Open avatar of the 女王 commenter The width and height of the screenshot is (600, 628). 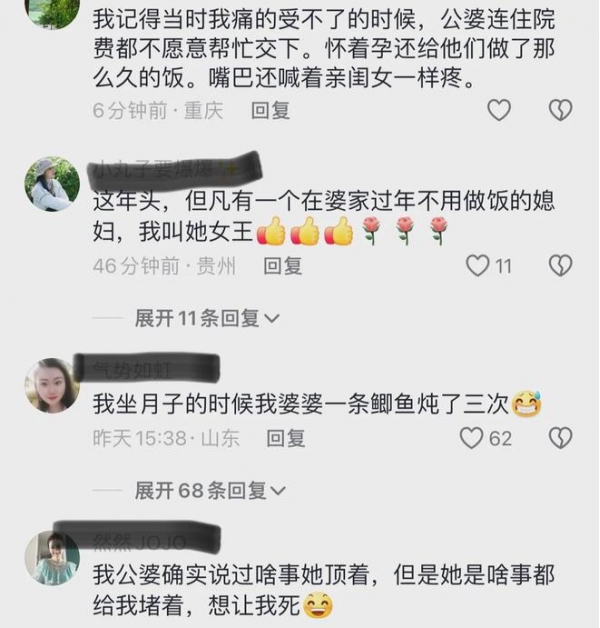tap(52, 184)
